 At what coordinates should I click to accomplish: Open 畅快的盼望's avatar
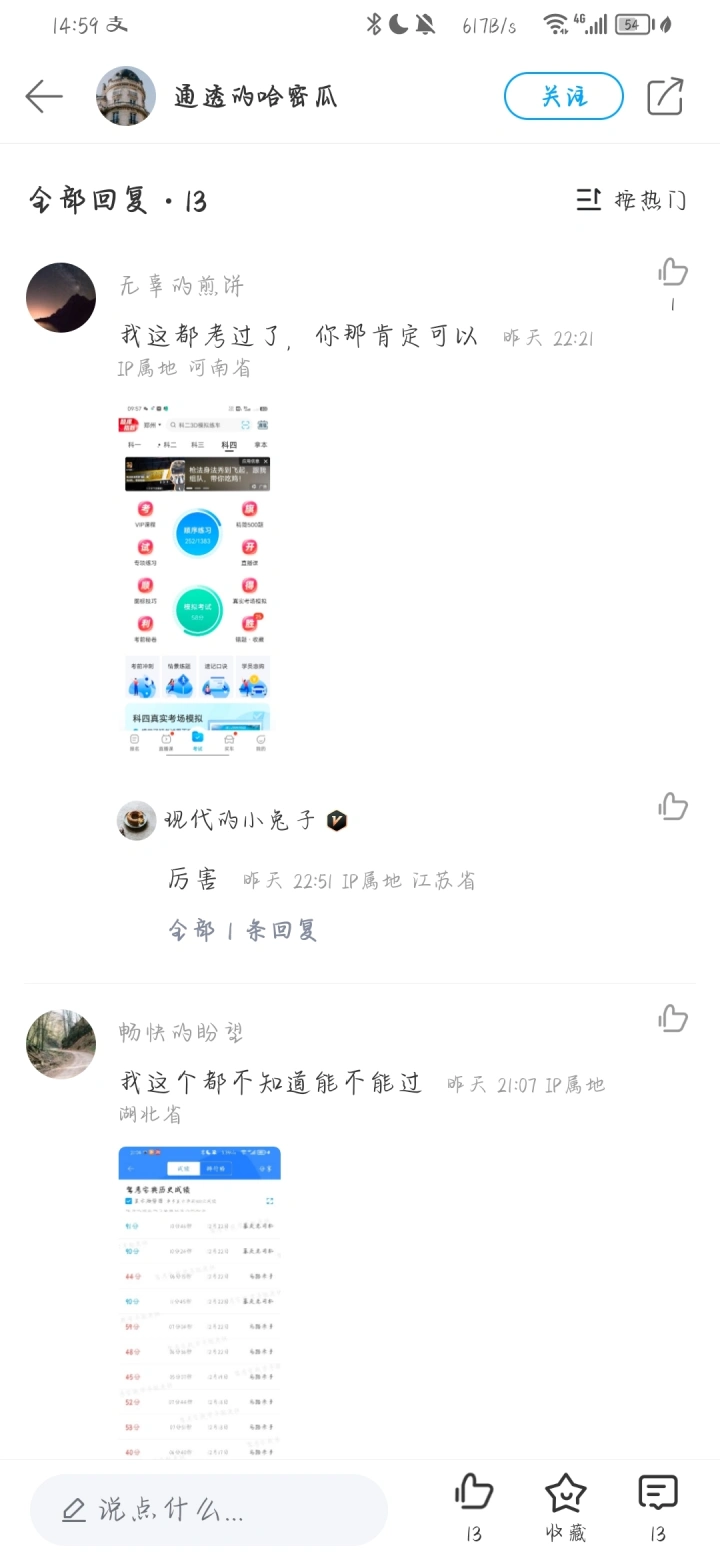click(x=61, y=1044)
